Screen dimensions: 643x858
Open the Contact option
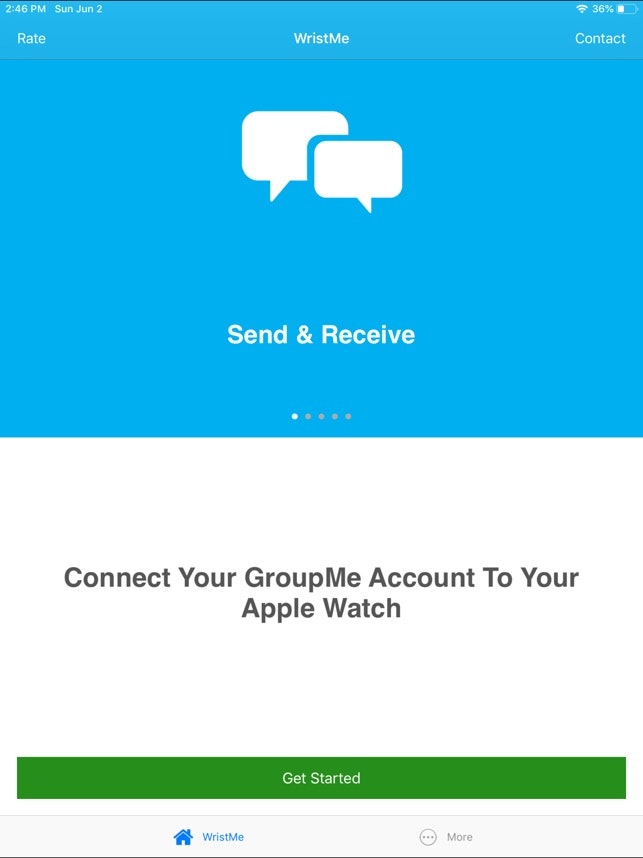(600, 38)
